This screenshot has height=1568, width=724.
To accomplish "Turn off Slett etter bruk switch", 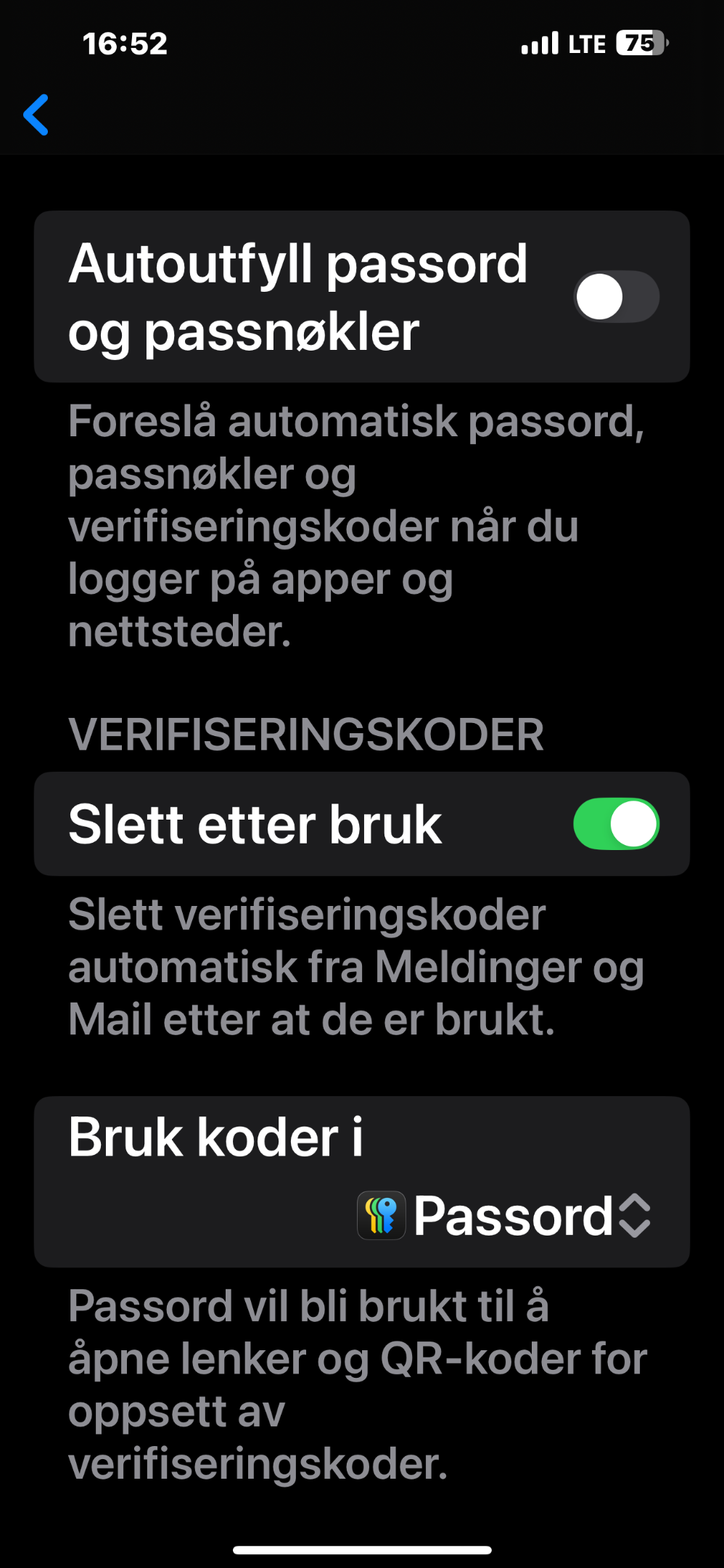I will [616, 824].
